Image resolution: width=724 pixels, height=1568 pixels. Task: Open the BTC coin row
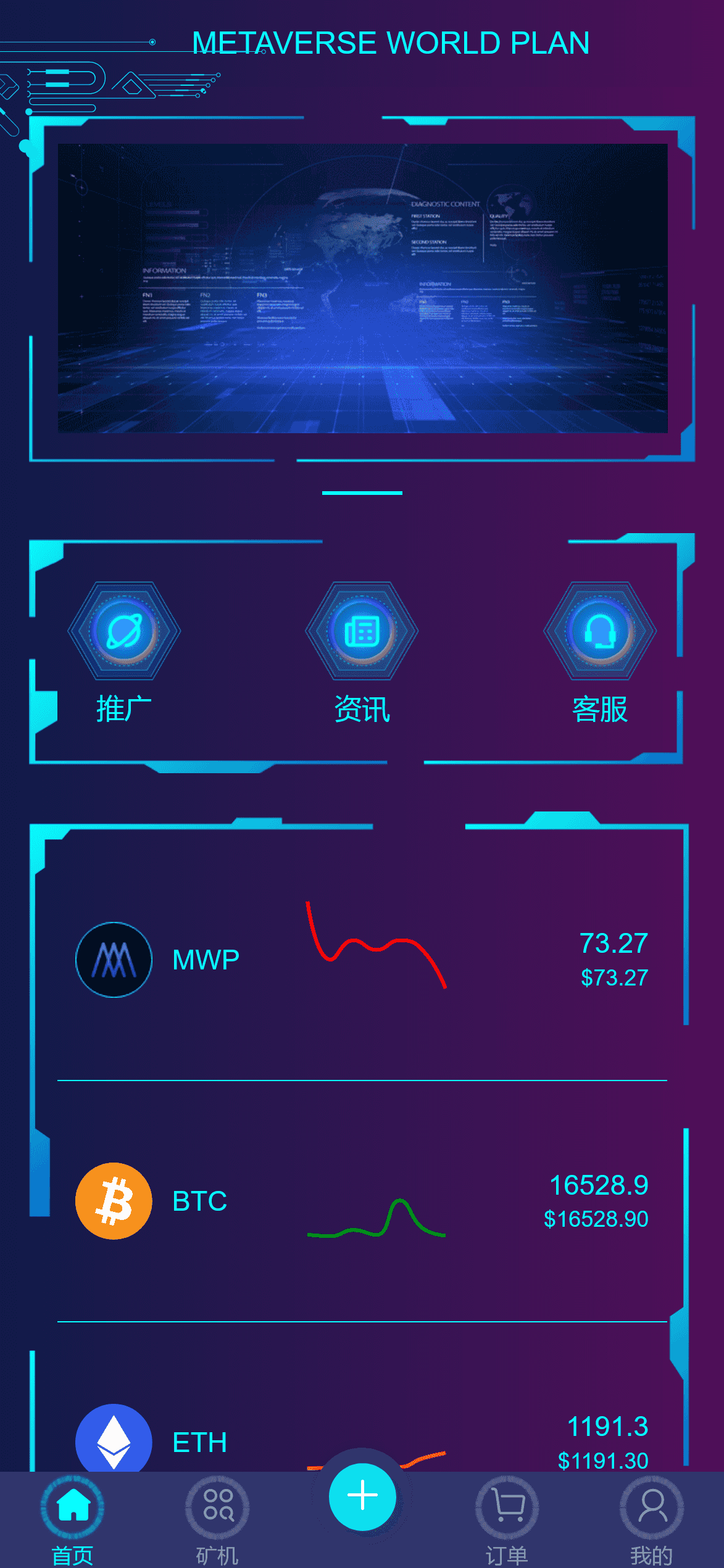click(x=362, y=1201)
